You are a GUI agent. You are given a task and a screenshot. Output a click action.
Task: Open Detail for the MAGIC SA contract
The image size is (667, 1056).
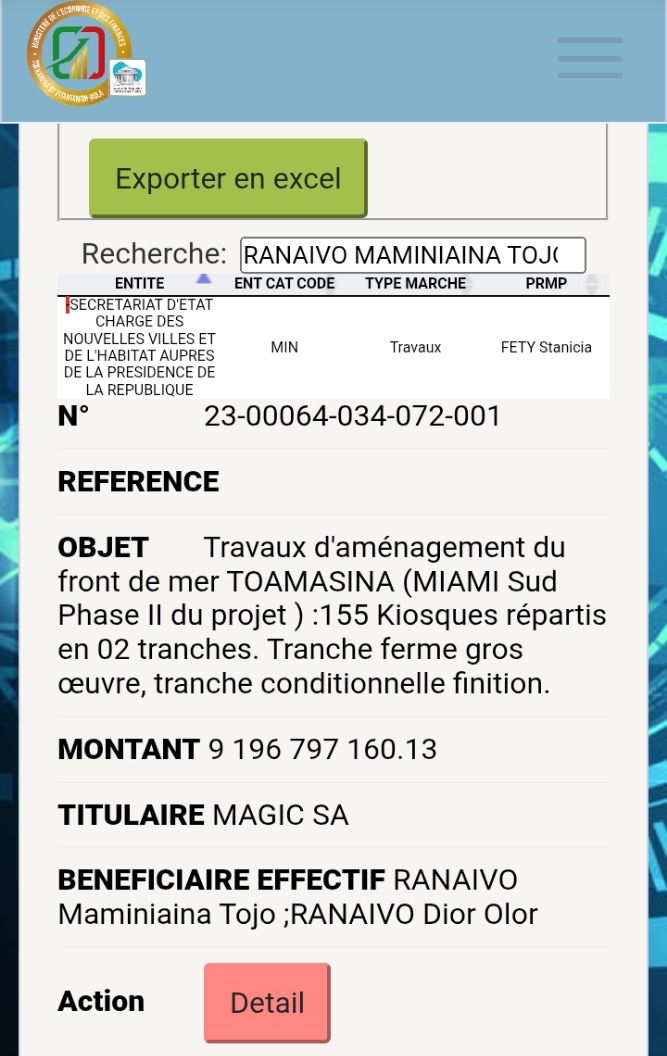tap(267, 1002)
